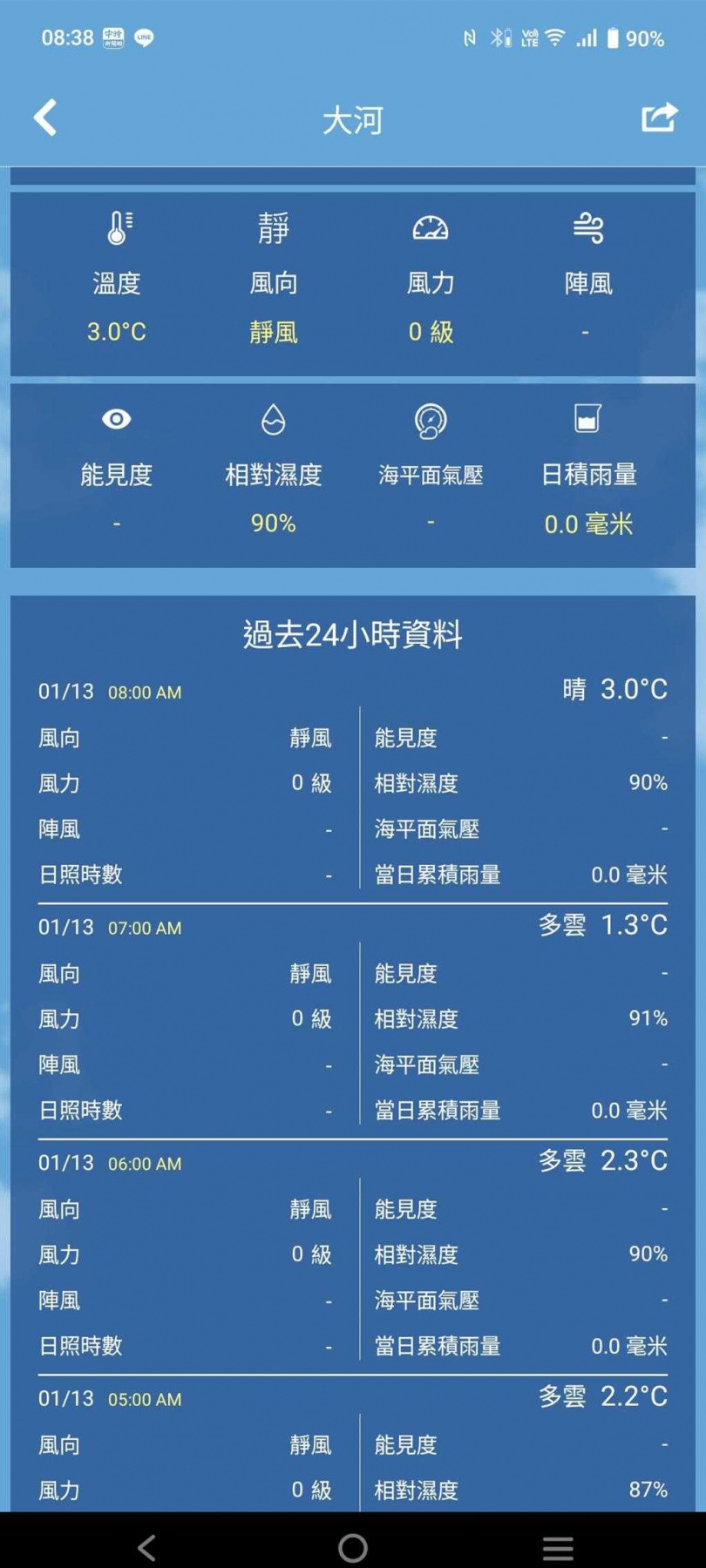Go back using the back arrow
This screenshot has height=1568, width=706.
coord(44,117)
